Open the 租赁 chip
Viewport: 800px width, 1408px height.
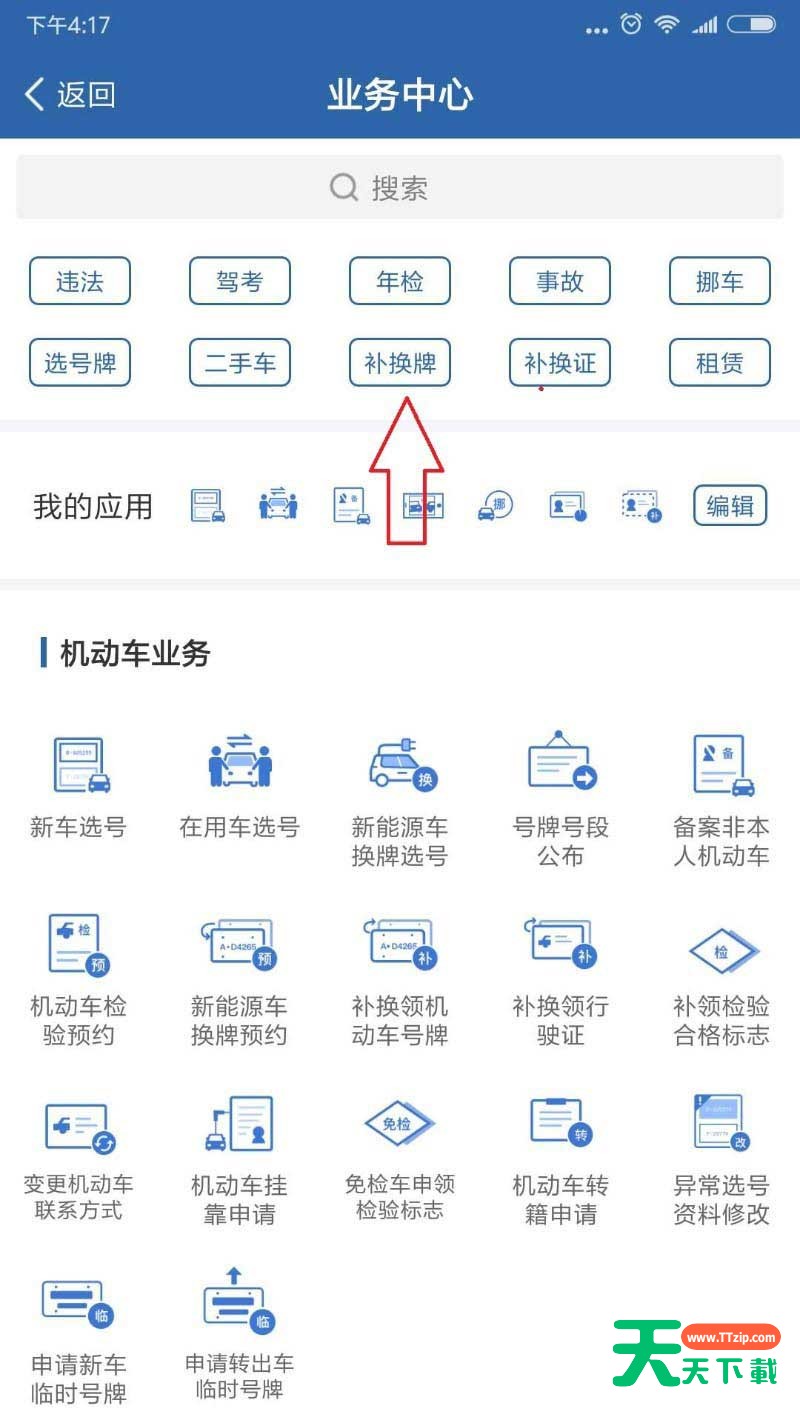[x=720, y=362]
